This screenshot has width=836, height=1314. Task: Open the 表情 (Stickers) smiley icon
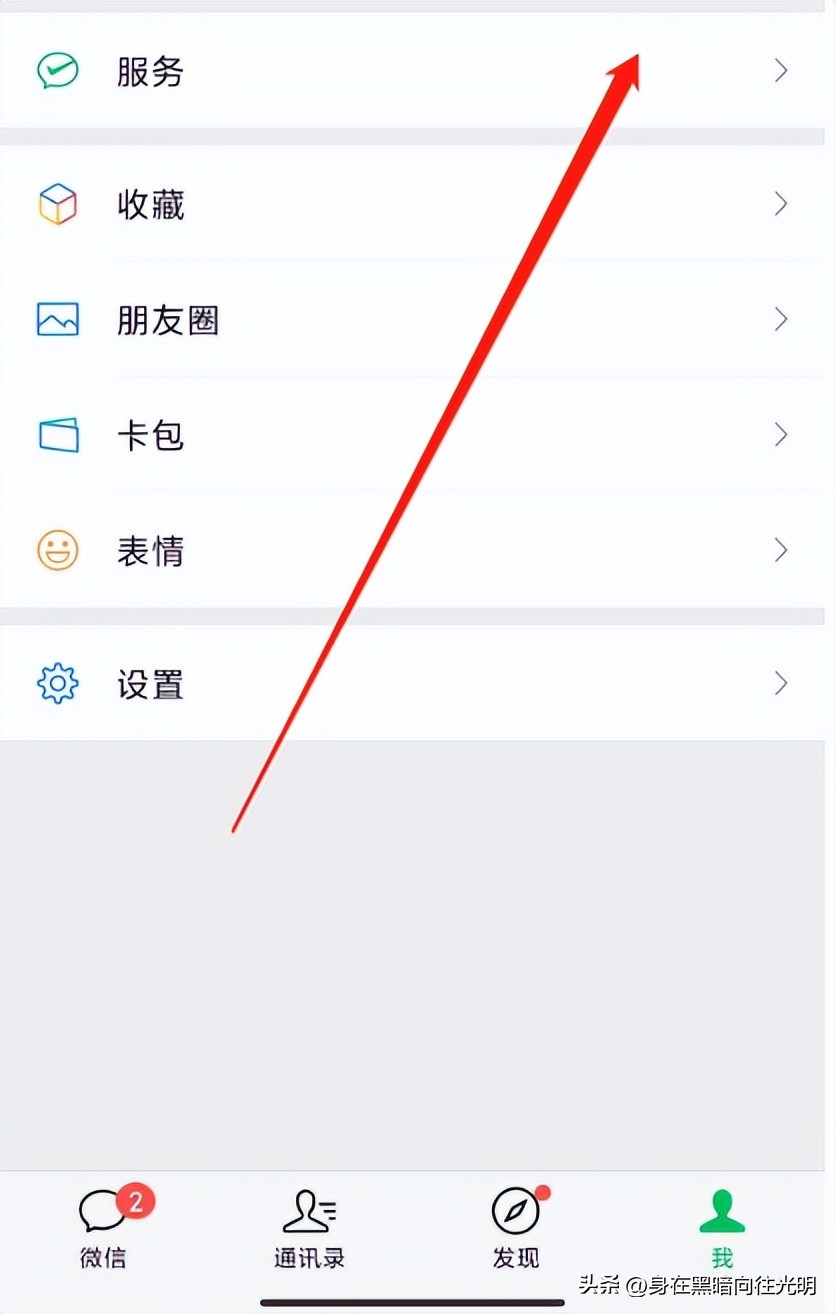[x=58, y=551]
